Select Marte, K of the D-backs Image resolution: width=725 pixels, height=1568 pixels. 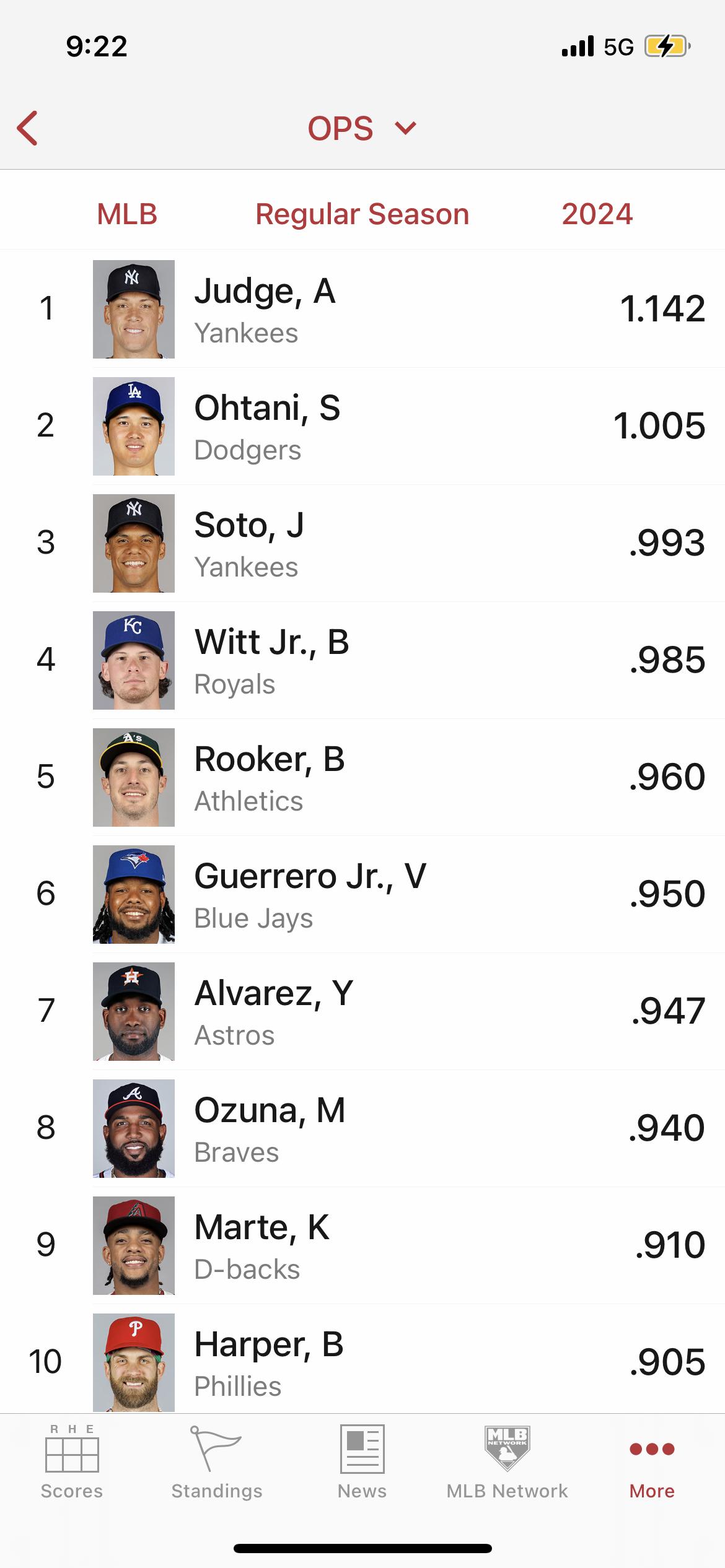click(x=362, y=1245)
